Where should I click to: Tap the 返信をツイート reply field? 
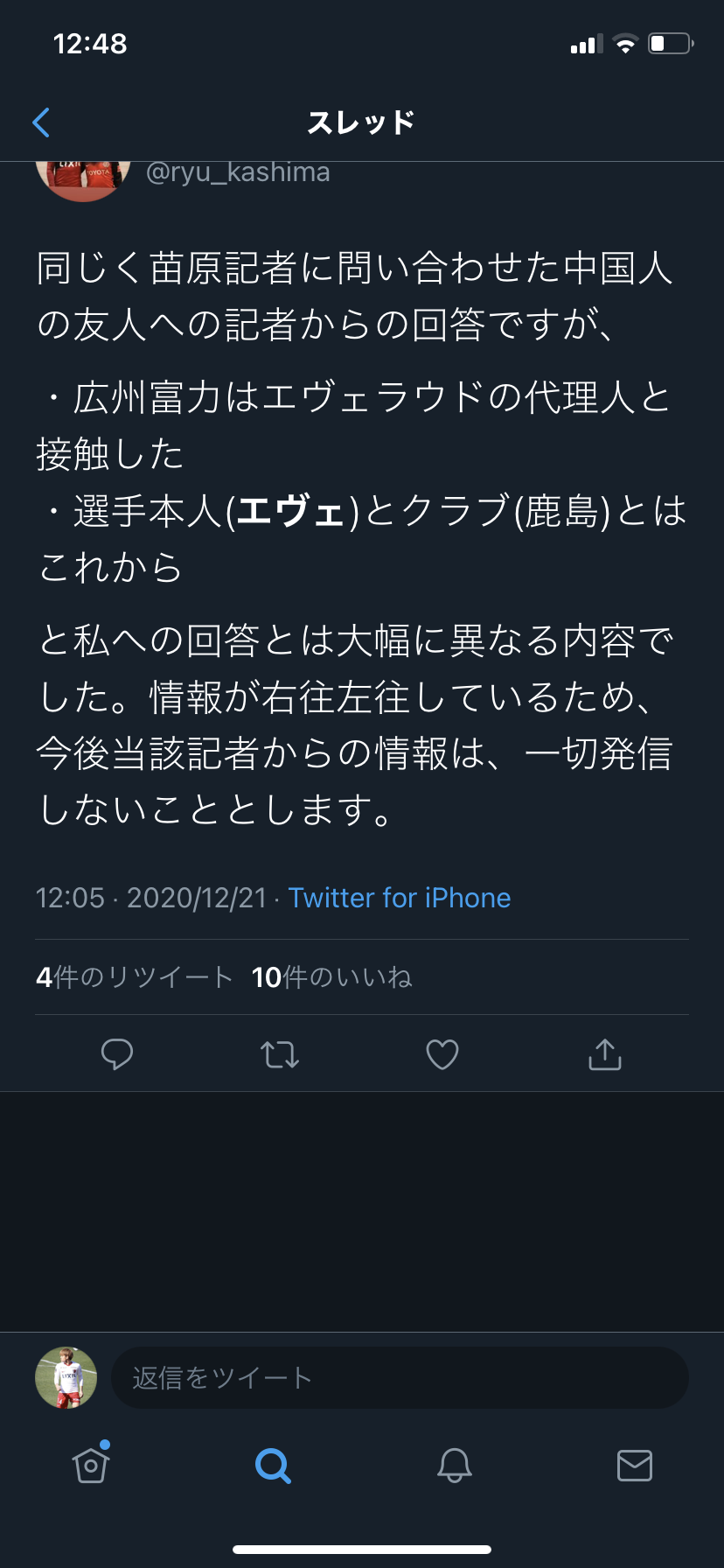coord(400,1378)
